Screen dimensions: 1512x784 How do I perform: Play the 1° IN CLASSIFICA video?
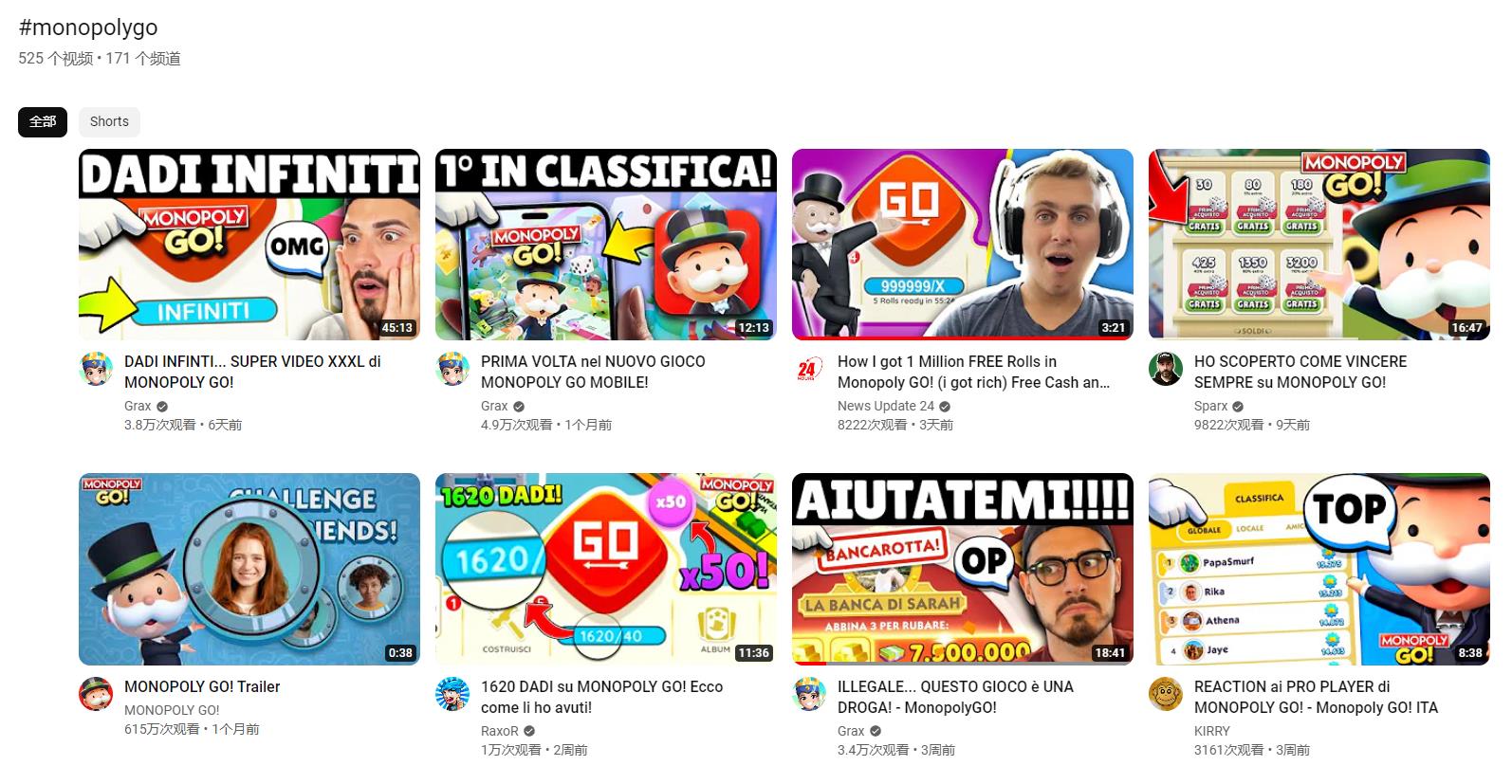(x=605, y=244)
